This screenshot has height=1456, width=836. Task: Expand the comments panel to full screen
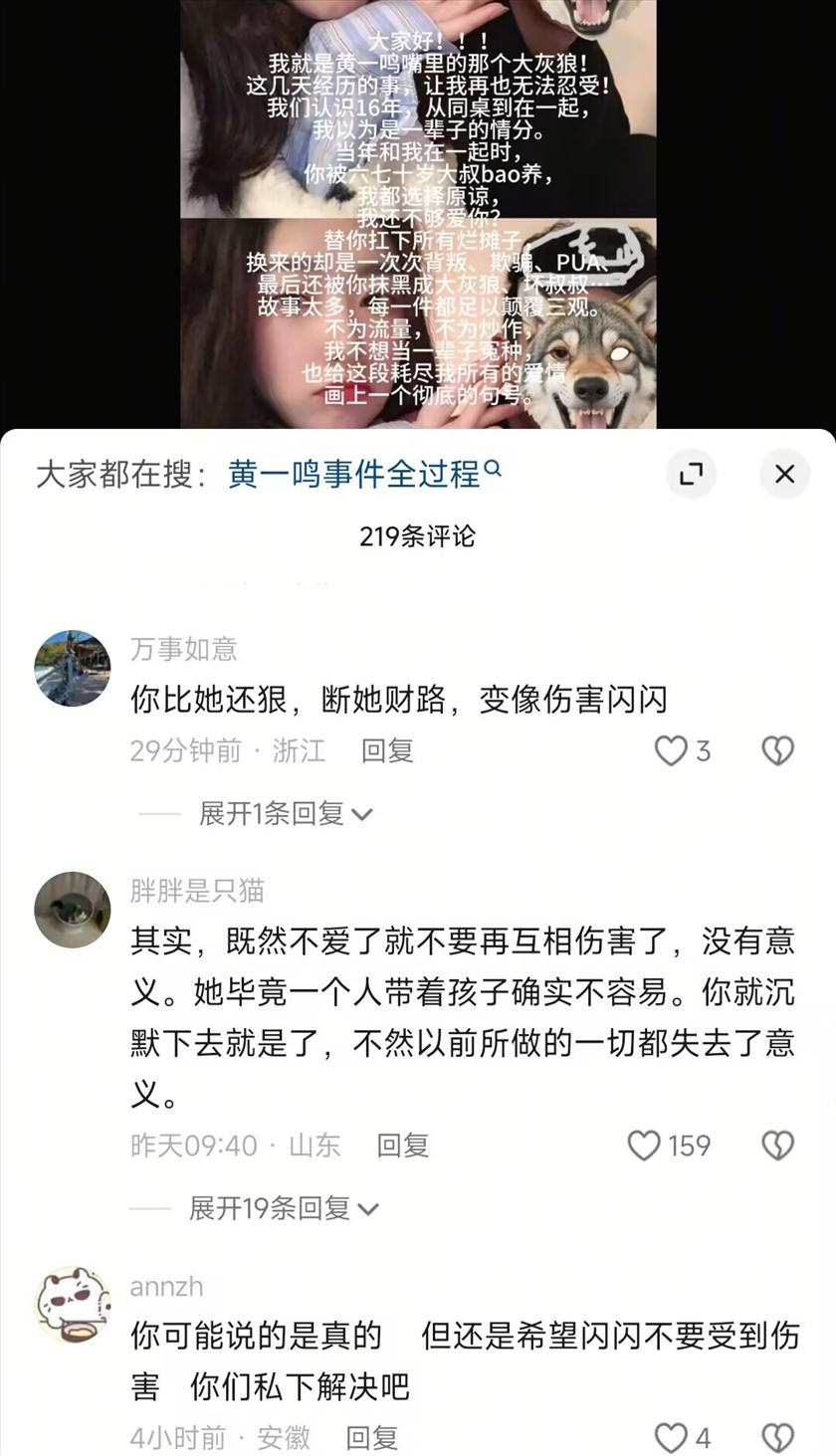[691, 474]
